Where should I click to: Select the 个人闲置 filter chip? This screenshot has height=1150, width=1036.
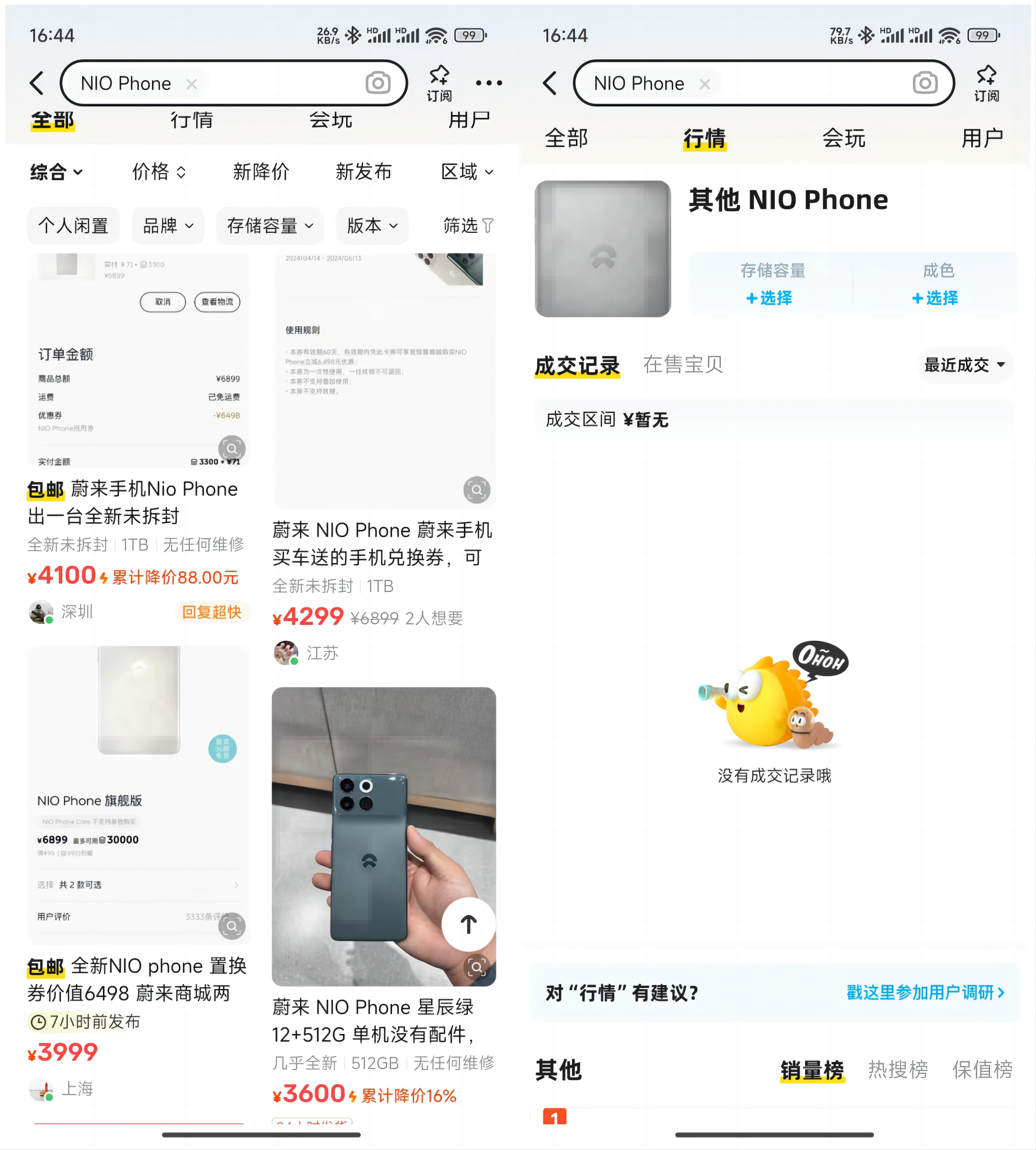[73, 226]
